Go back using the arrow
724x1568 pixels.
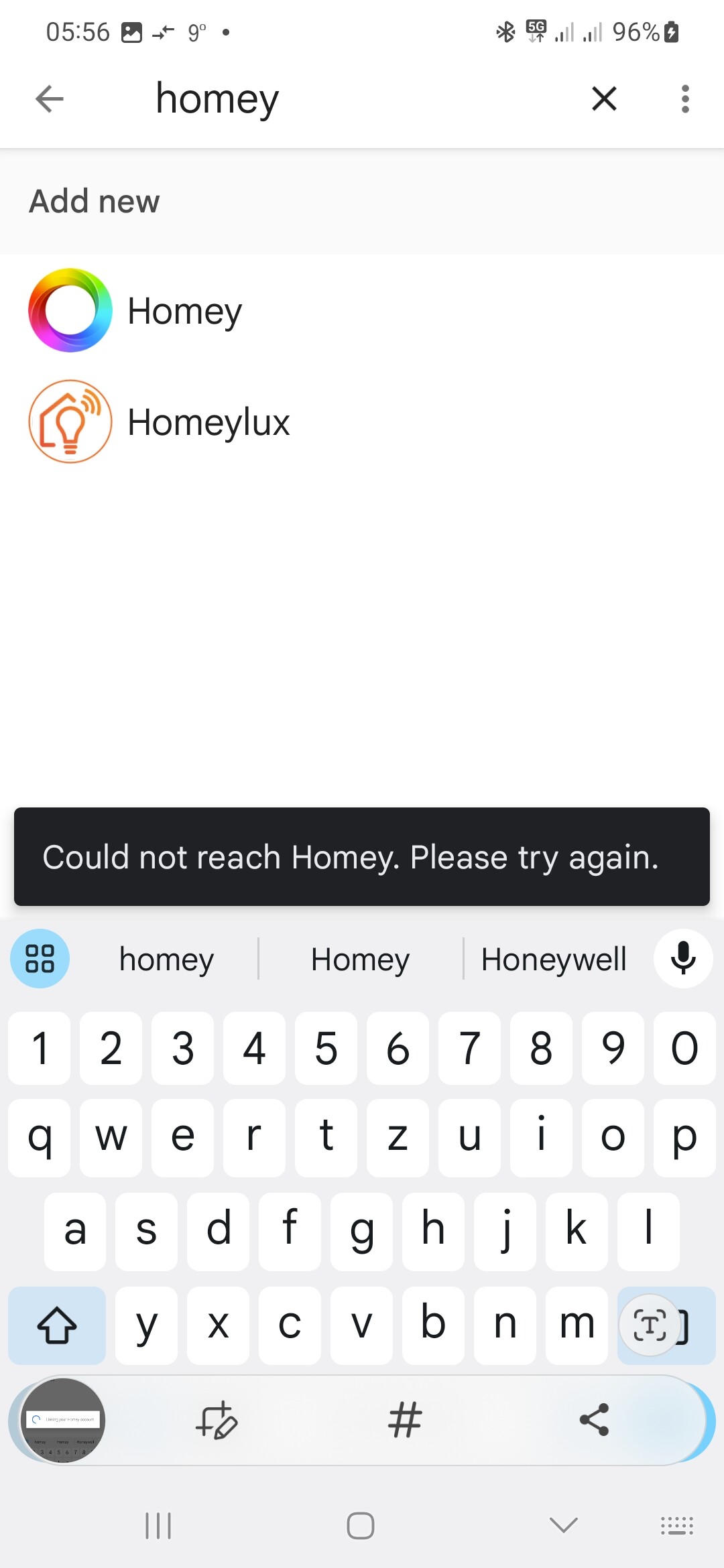click(50, 99)
